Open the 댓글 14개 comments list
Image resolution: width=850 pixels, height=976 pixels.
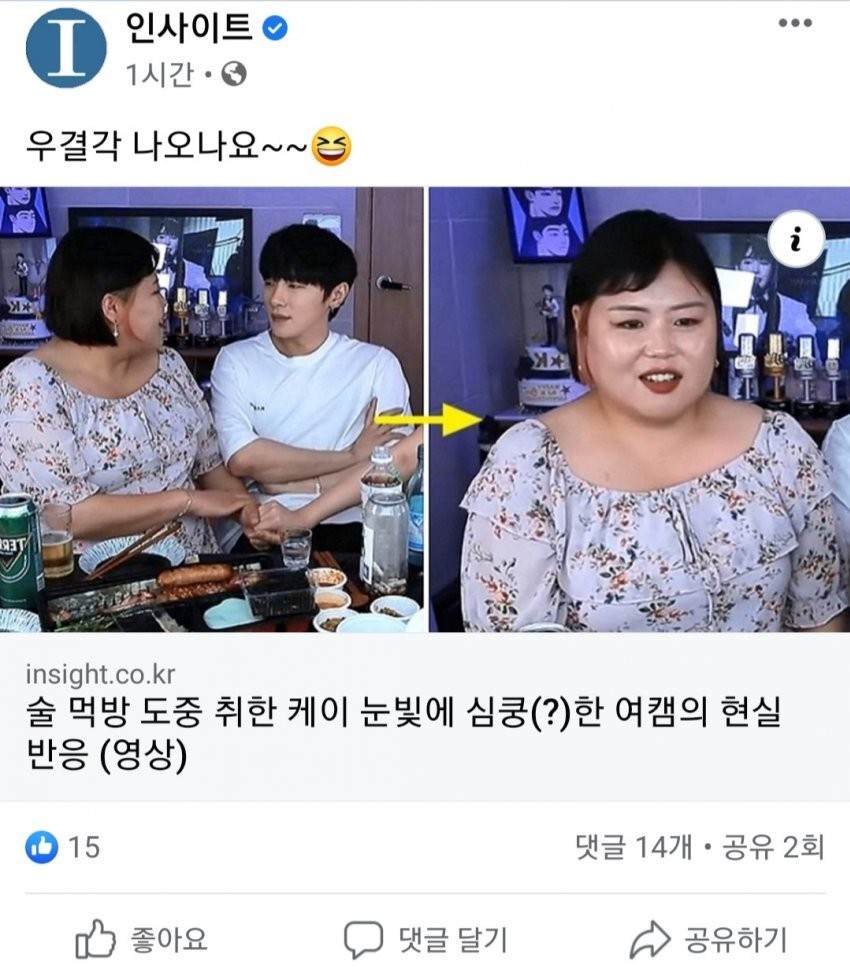(x=632, y=848)
